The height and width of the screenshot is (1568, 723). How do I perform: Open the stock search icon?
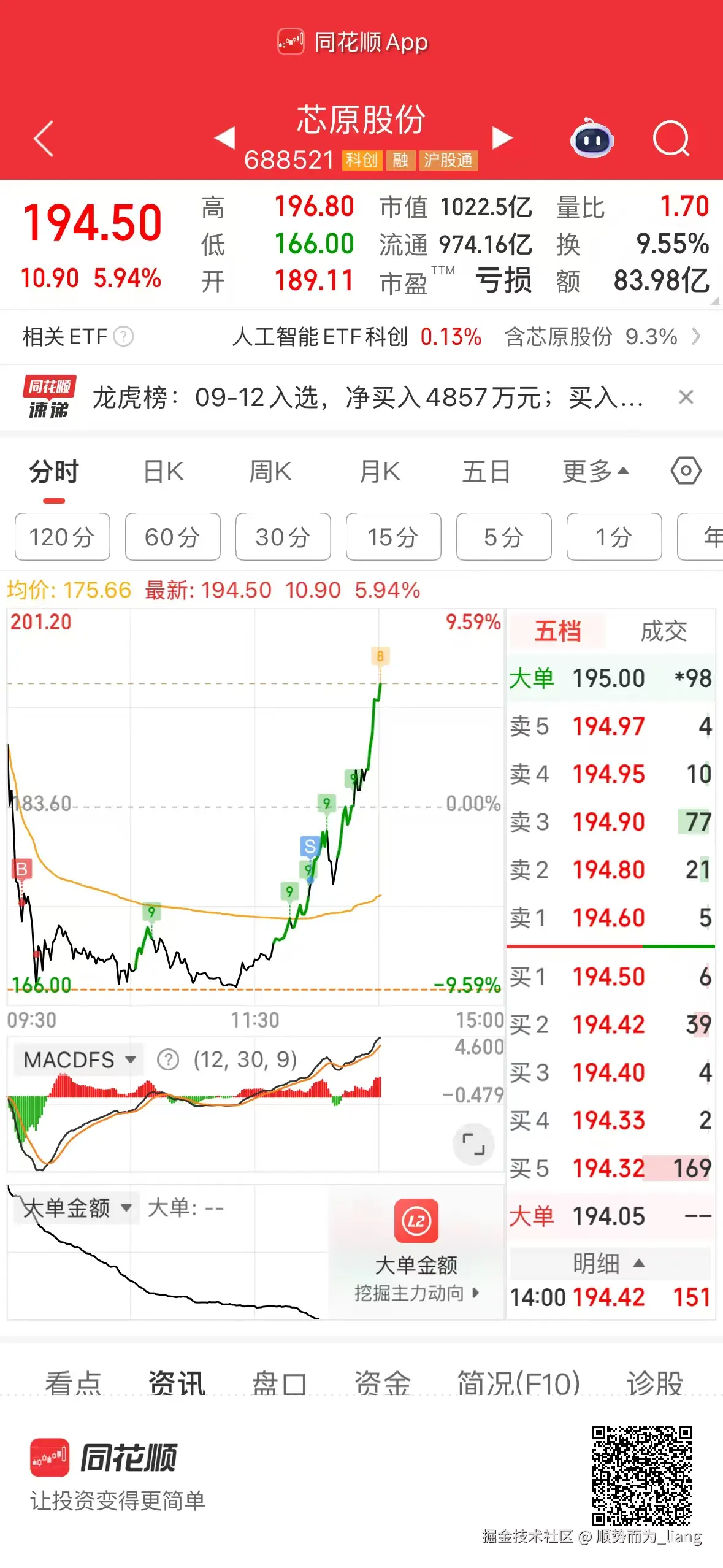tap(672, 139)
